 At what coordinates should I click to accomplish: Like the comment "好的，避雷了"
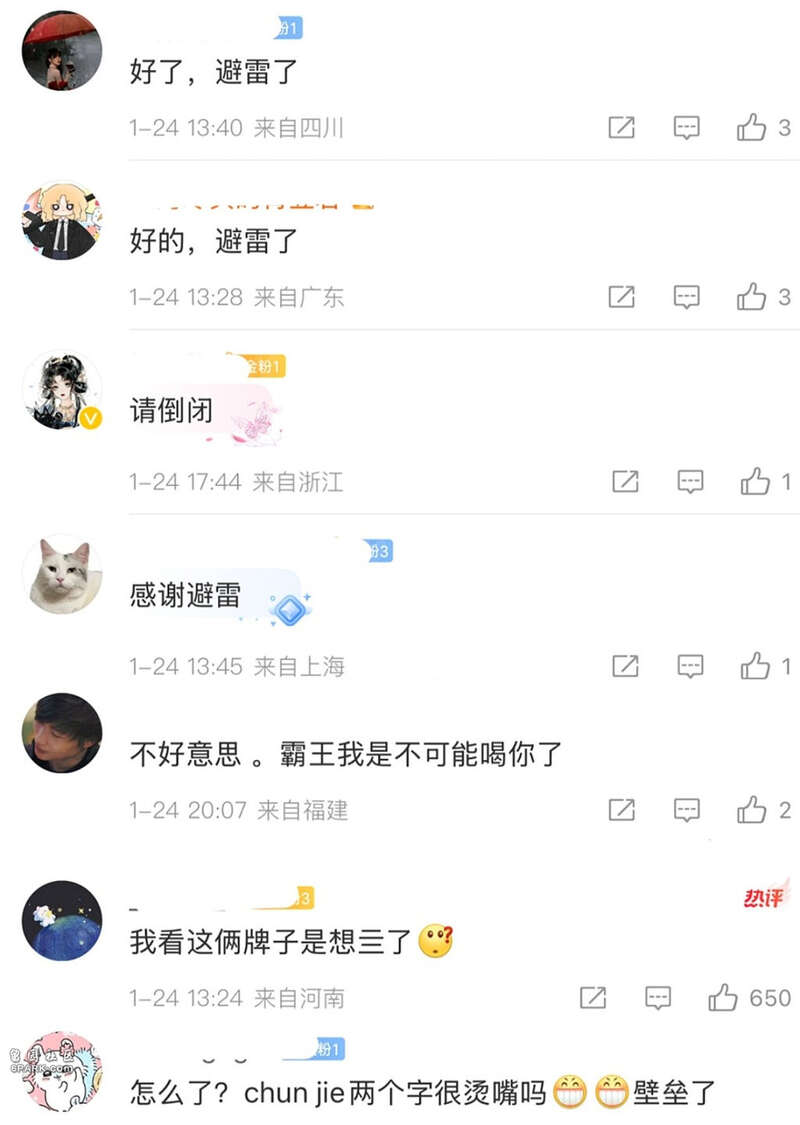tap(751, 296)
